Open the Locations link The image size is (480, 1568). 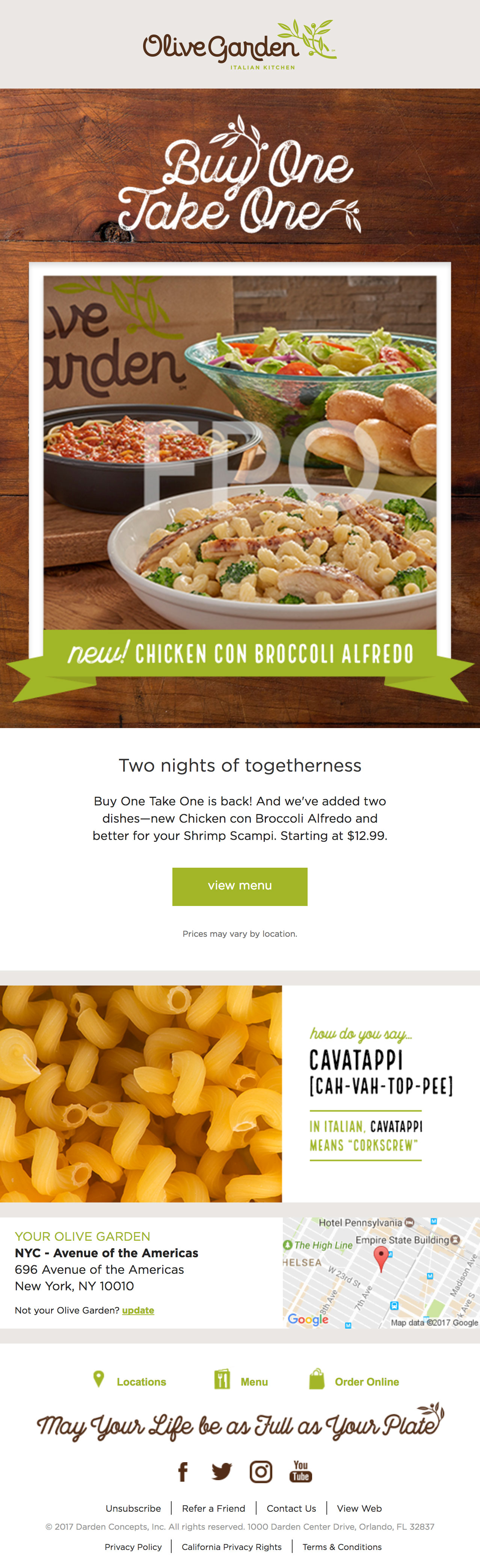point(141,1382)
